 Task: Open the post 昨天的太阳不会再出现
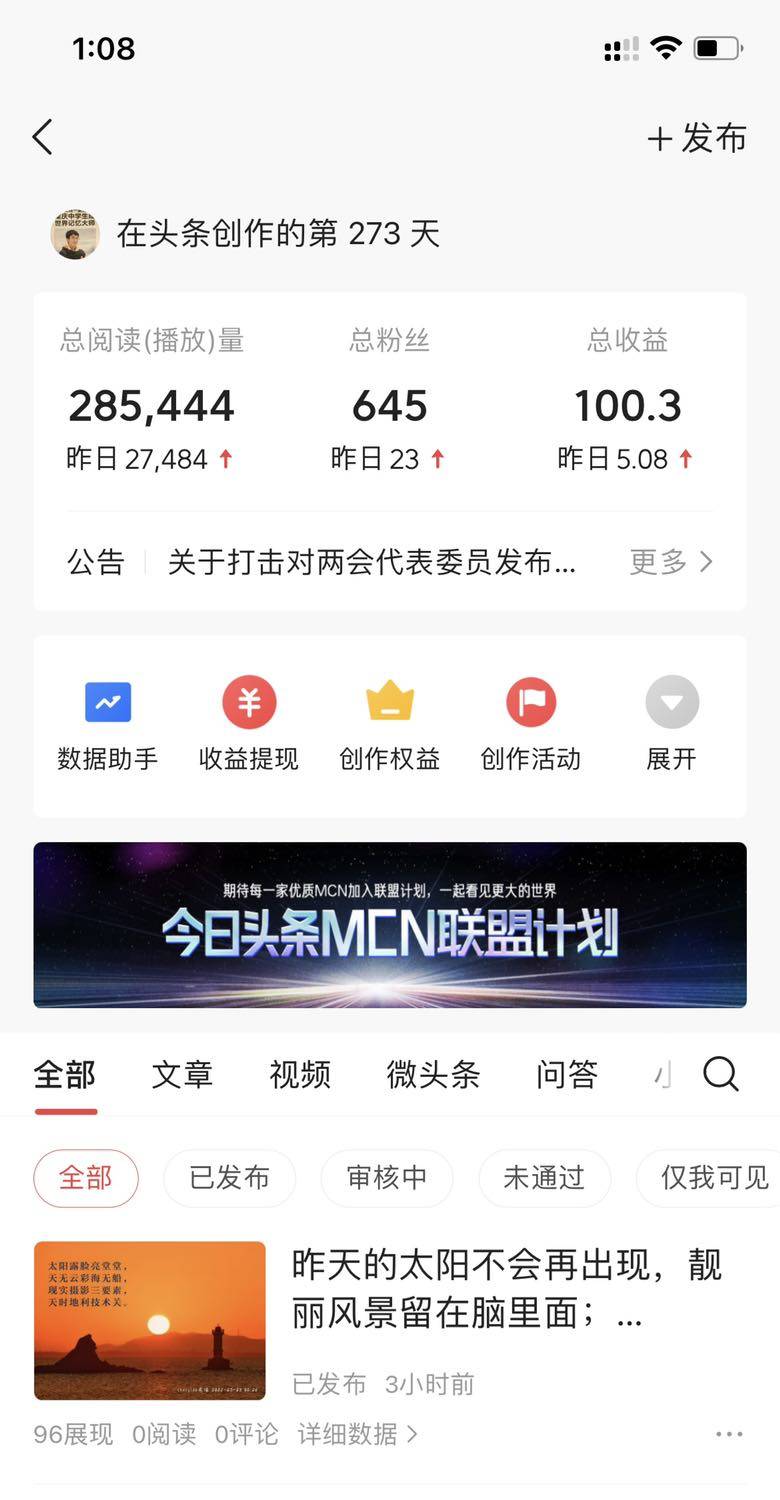pos(505,1290)
